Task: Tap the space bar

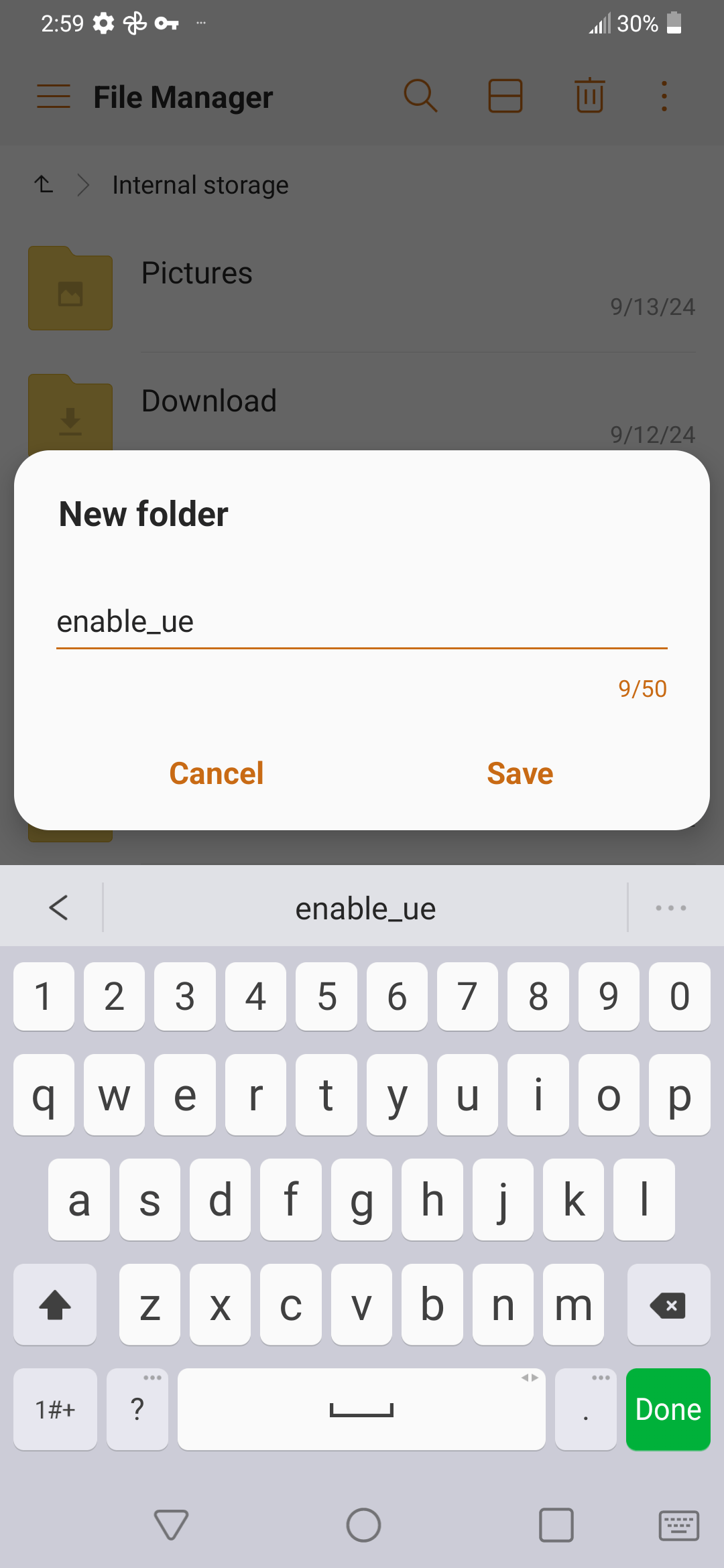Action: pos(361,1409)
